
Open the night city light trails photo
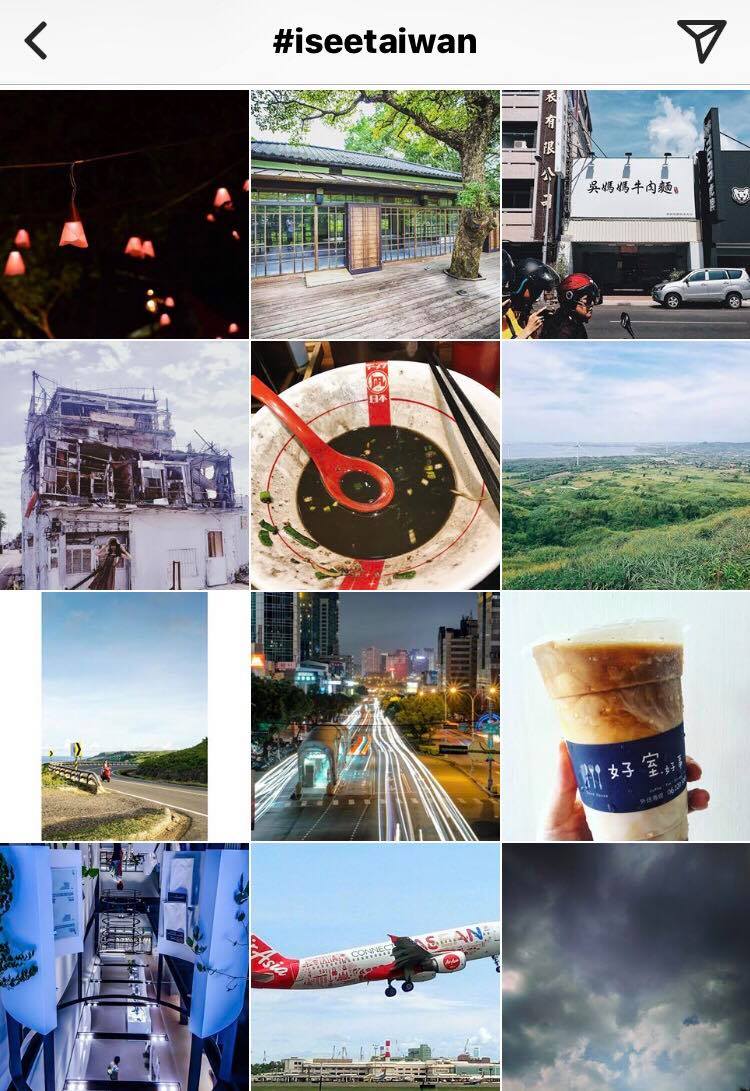(x=375, y=716)
